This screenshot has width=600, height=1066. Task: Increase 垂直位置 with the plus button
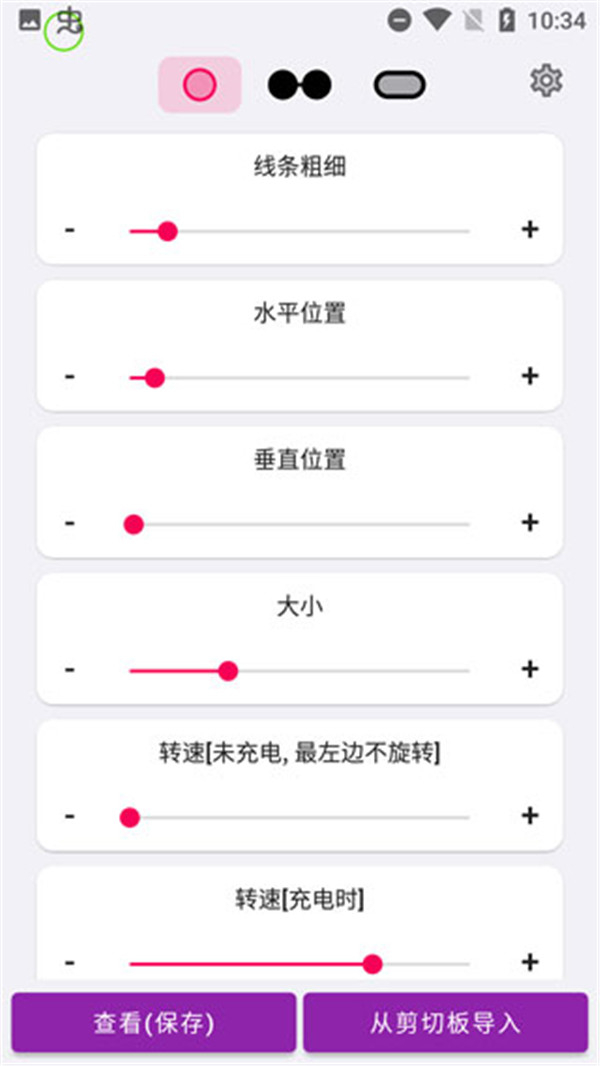click(x=529, y=523)
